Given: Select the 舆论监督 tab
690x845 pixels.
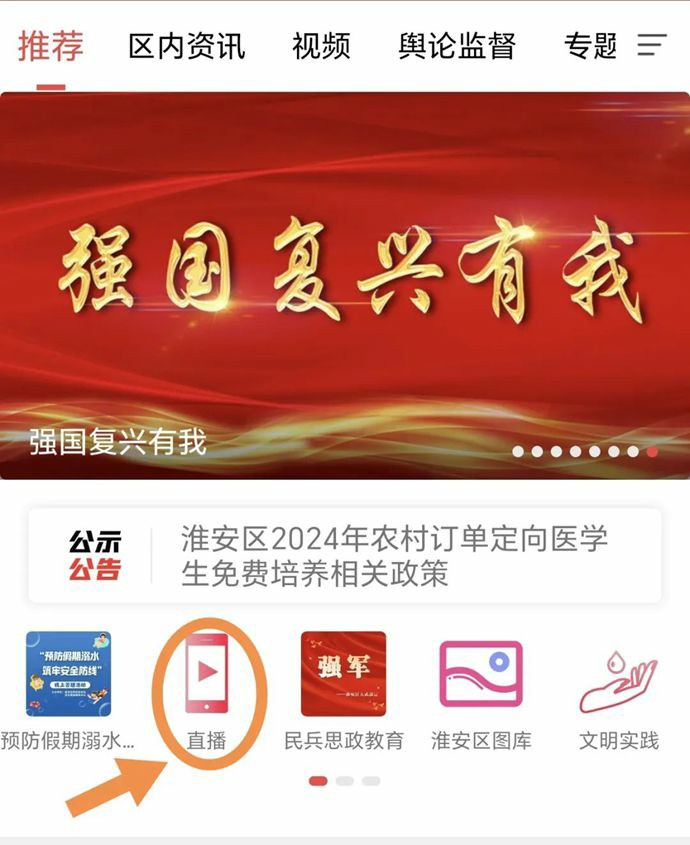Looking at the screenshot, I should coord(457,46).
